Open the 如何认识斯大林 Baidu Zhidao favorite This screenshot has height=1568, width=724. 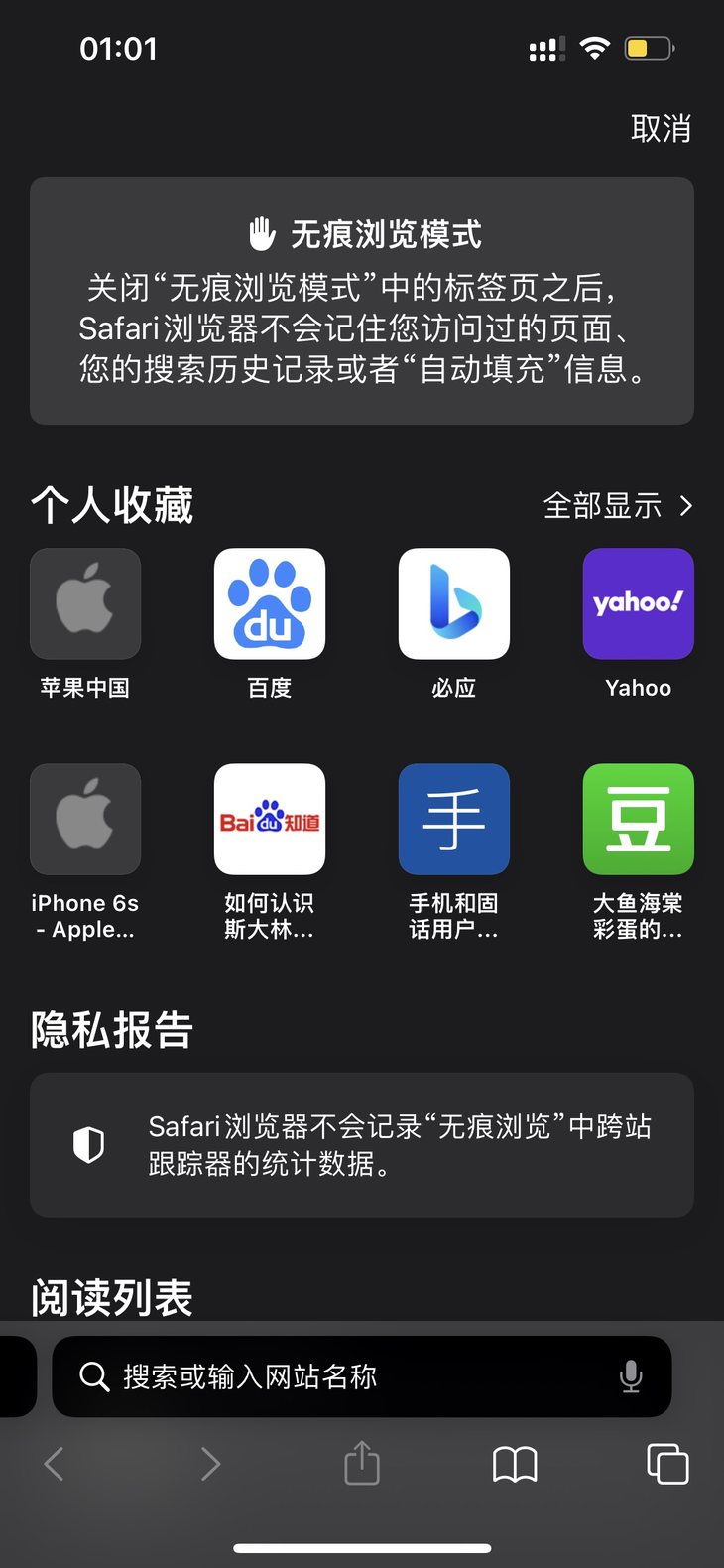click(270, 820)
